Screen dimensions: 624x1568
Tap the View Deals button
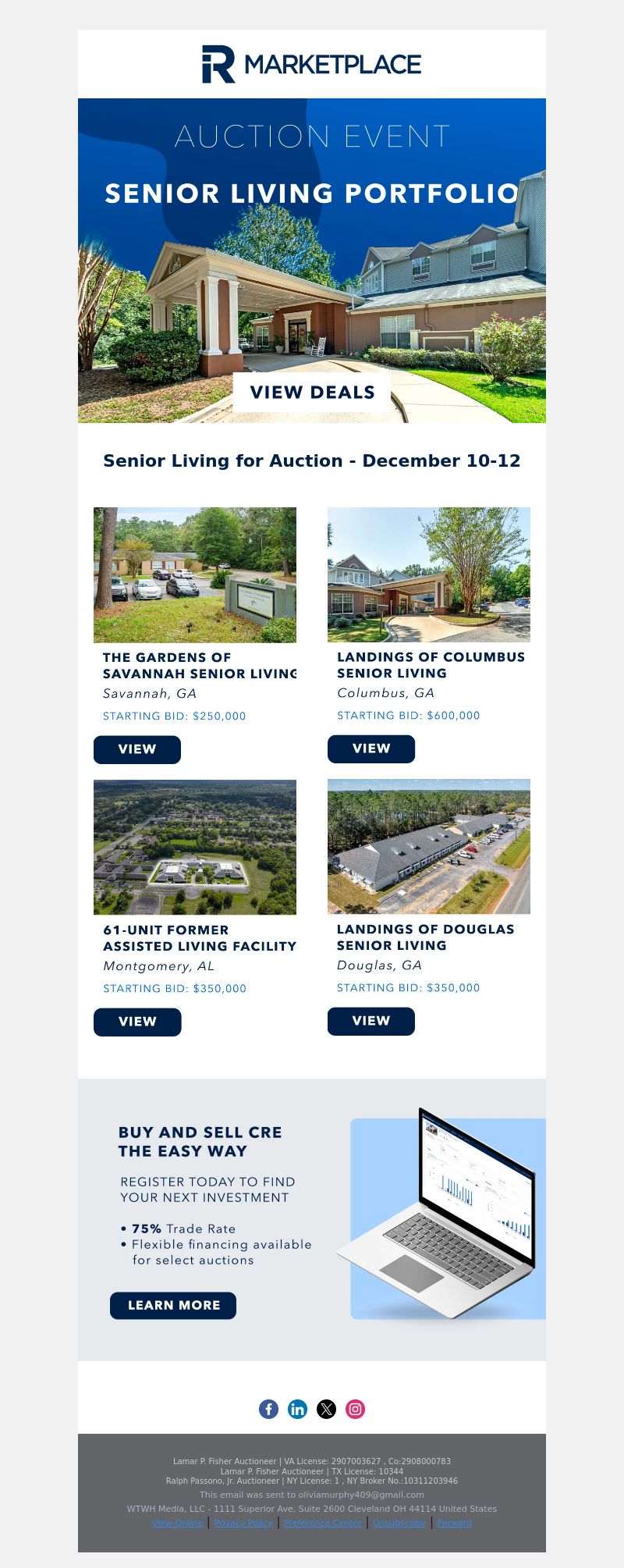[312, 392]
